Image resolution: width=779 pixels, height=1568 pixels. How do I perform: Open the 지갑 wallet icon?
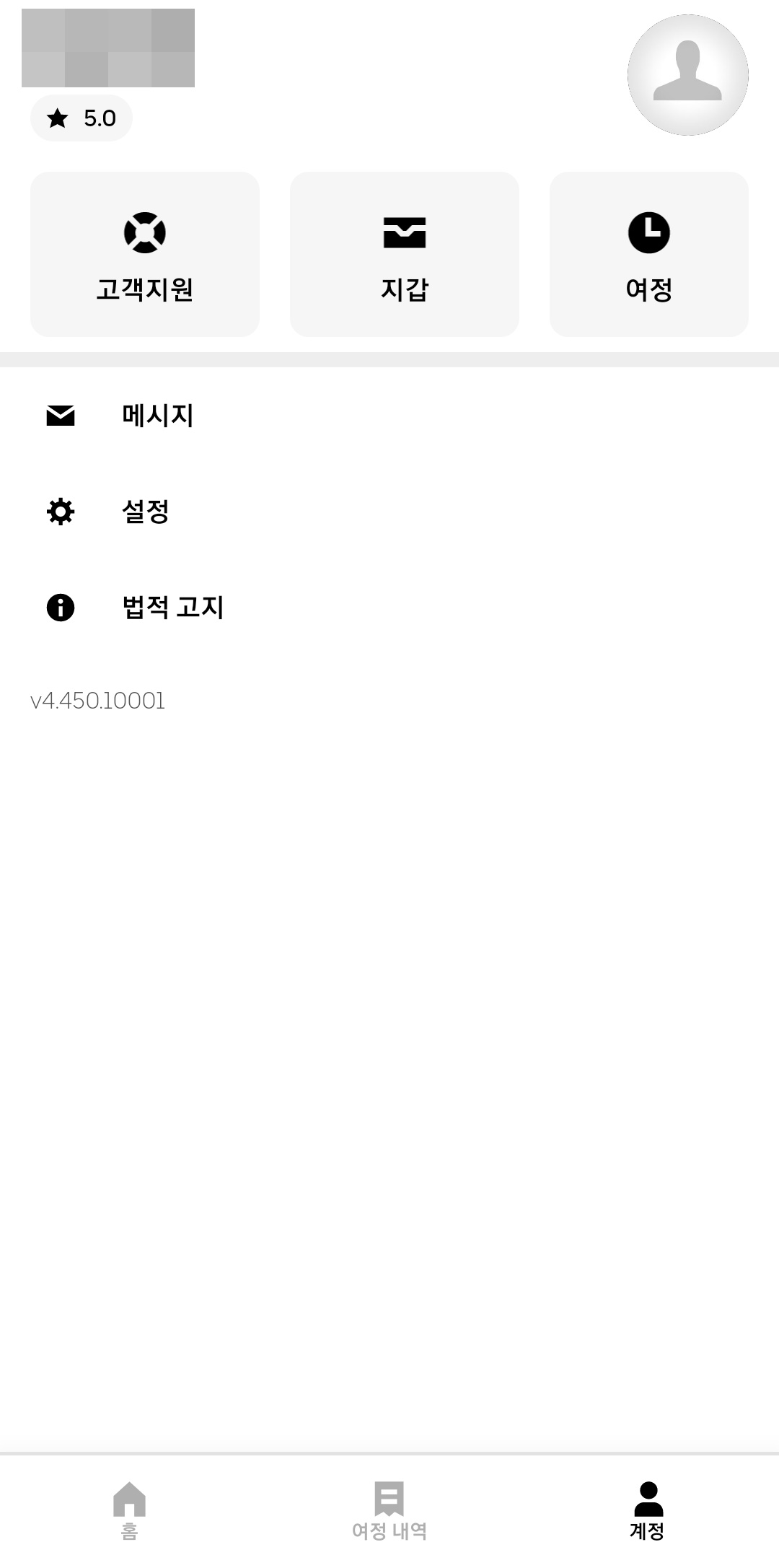(404, 232)
